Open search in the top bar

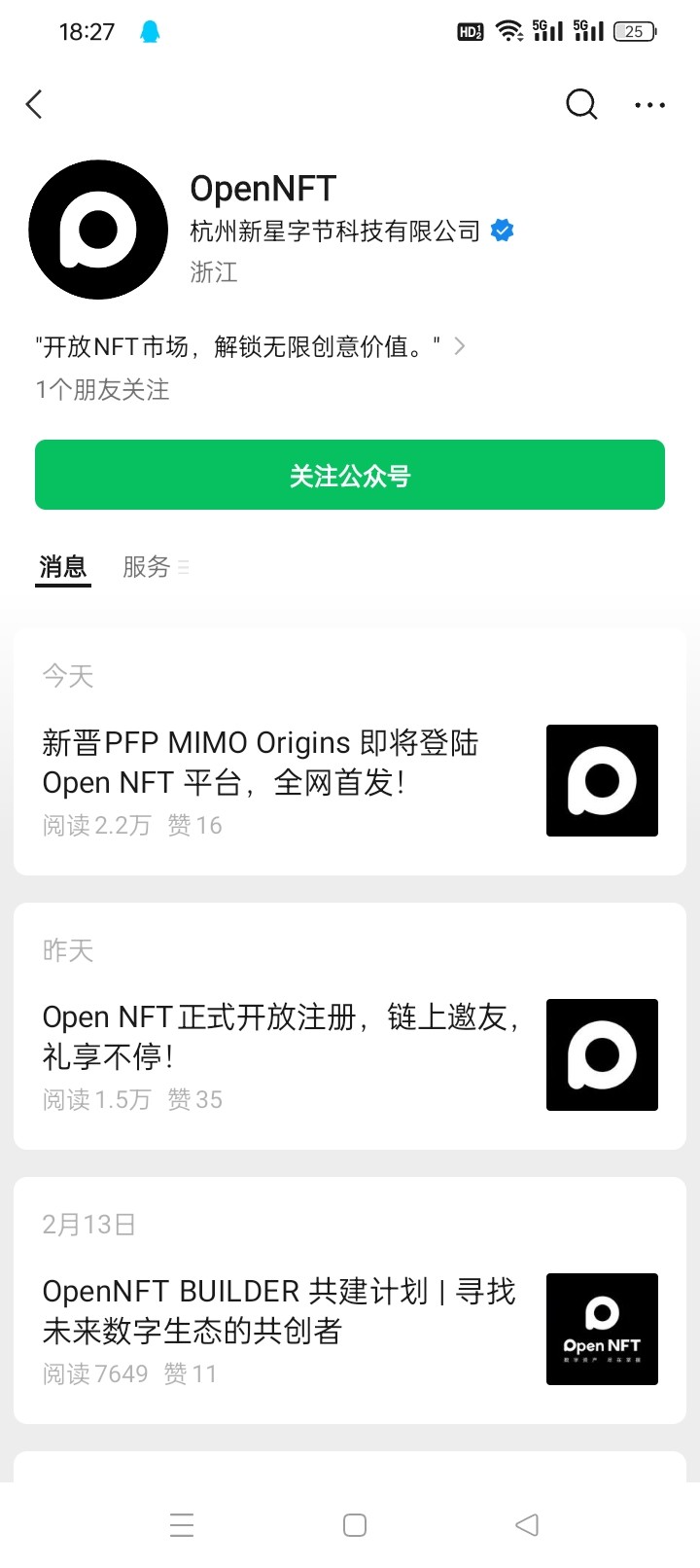point(581,104)
